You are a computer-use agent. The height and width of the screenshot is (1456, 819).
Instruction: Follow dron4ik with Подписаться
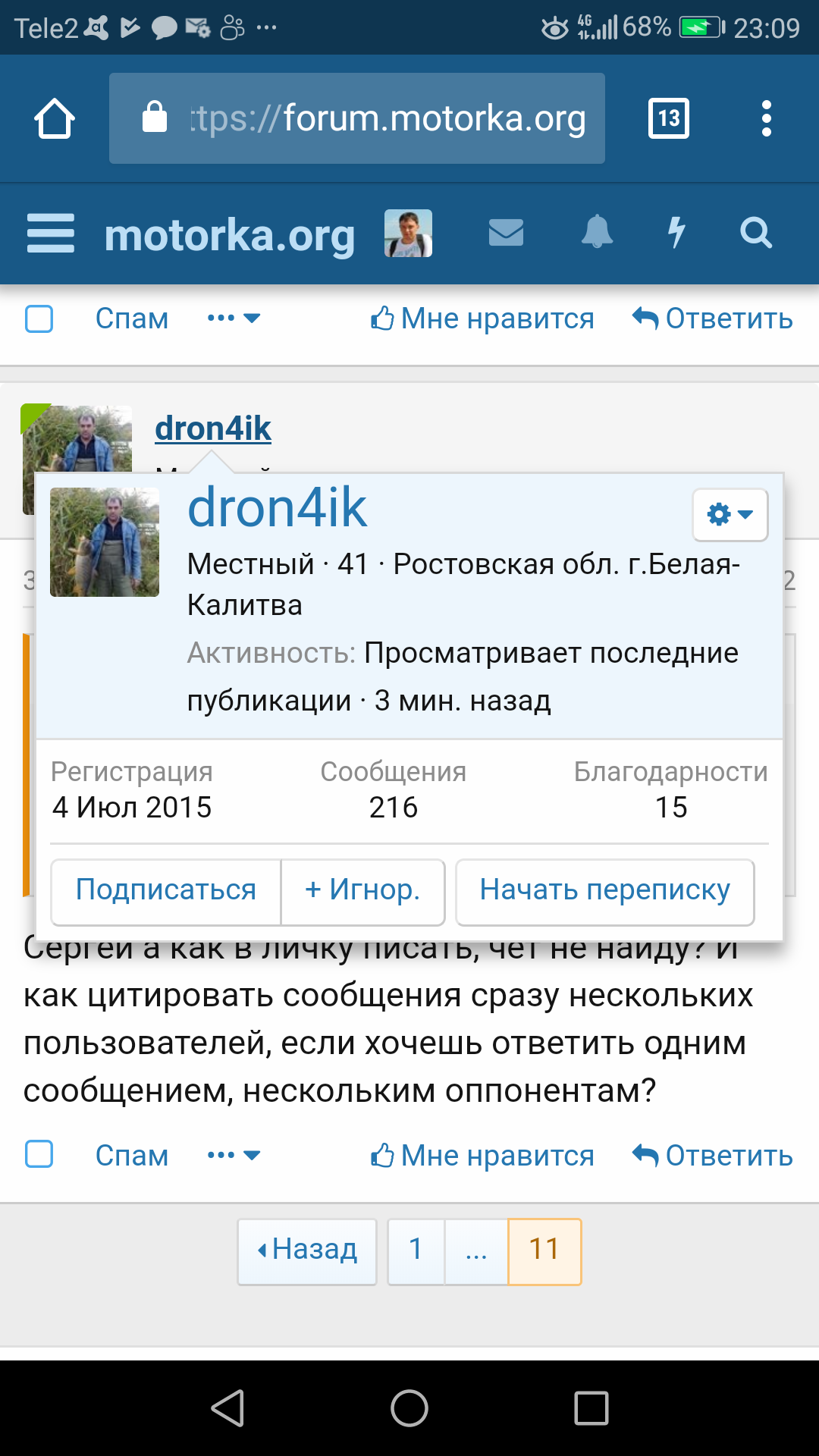(166, 891)
